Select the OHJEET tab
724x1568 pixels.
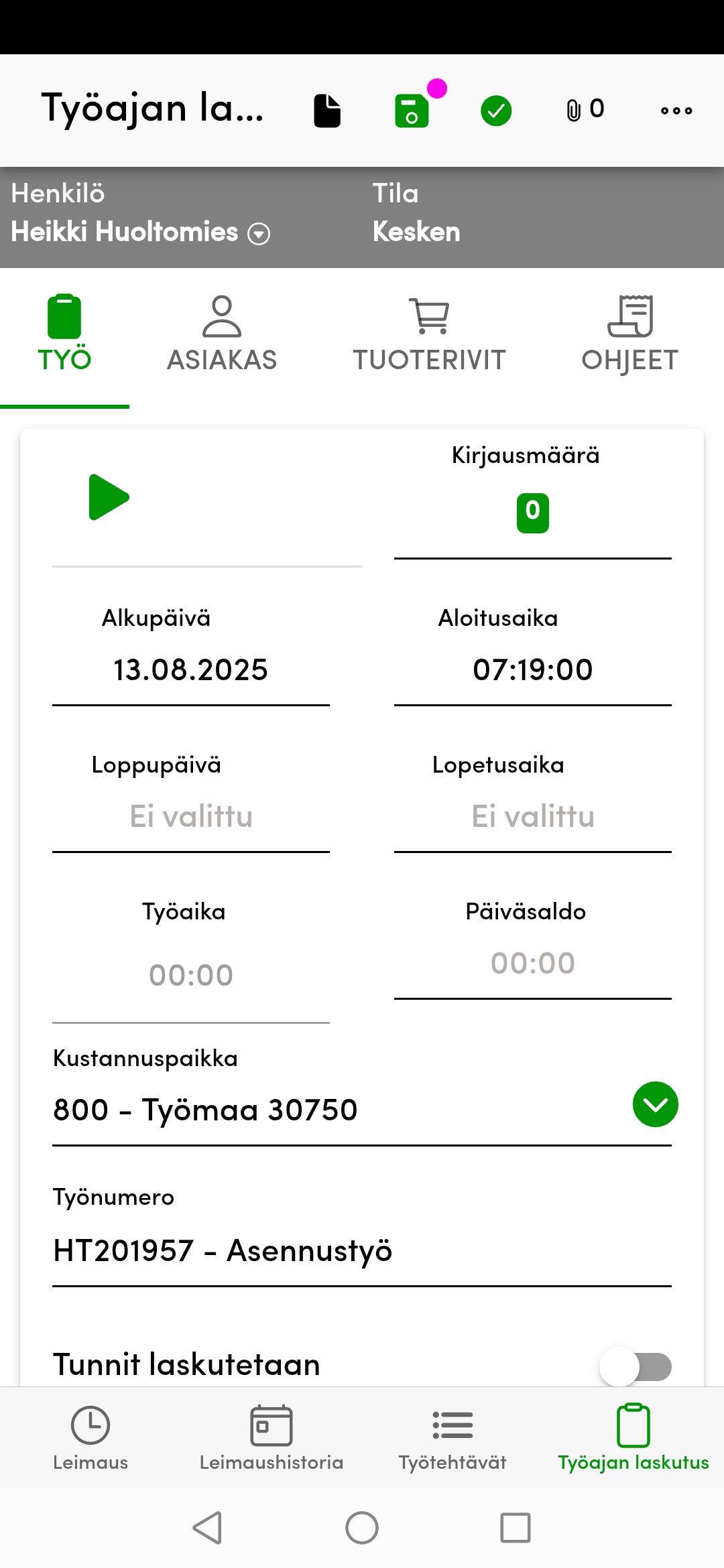tap(629, 334)
